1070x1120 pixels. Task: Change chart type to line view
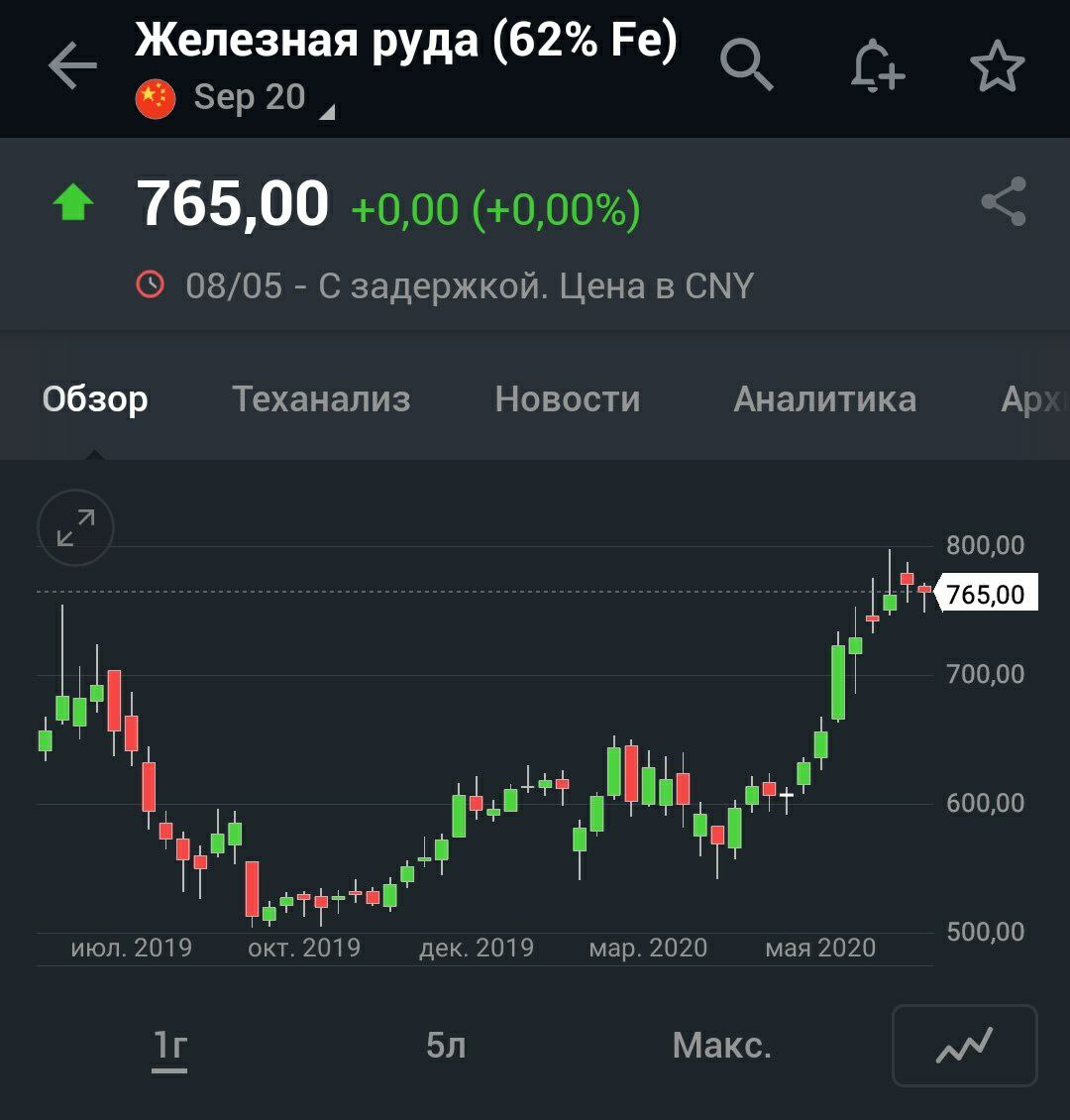(964, 1045)
